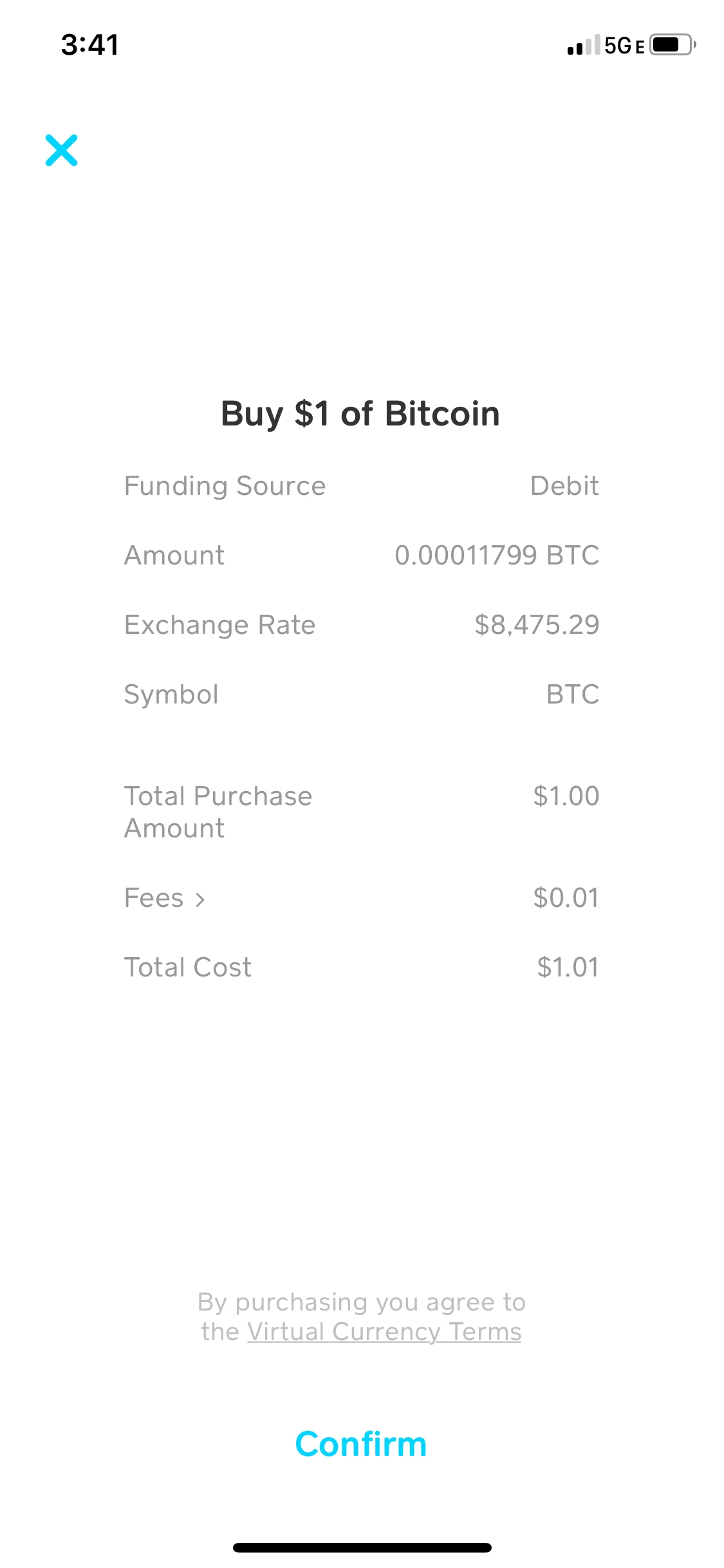This screenshot has width=724, height=1568.
Task: Confirm the $1 Bitcoin purchase
Action: [x=360, y=1444]
